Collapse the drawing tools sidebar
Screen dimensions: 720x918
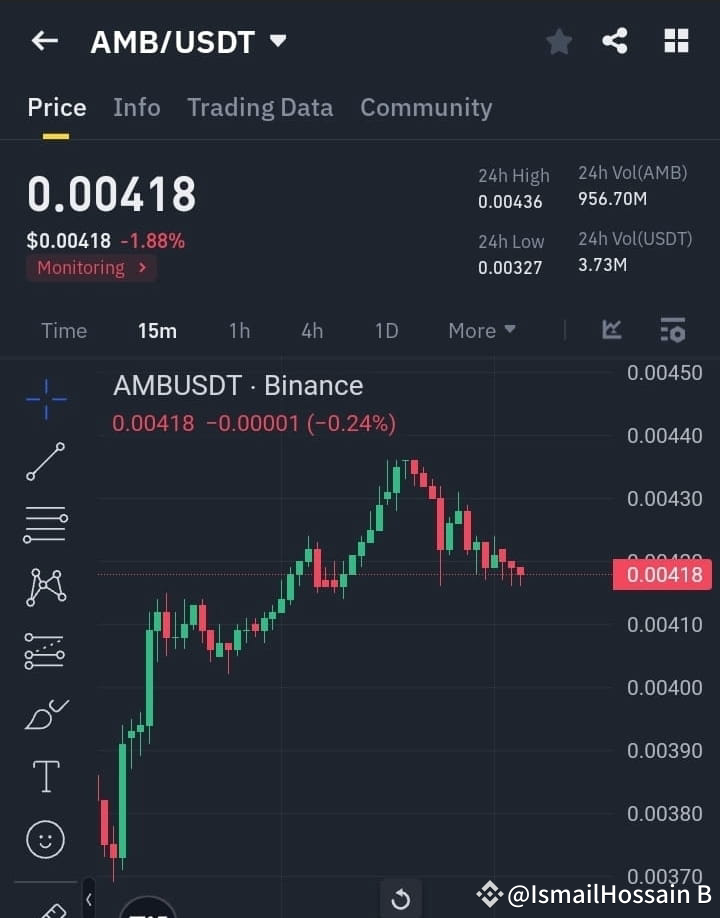click(88, 898)
